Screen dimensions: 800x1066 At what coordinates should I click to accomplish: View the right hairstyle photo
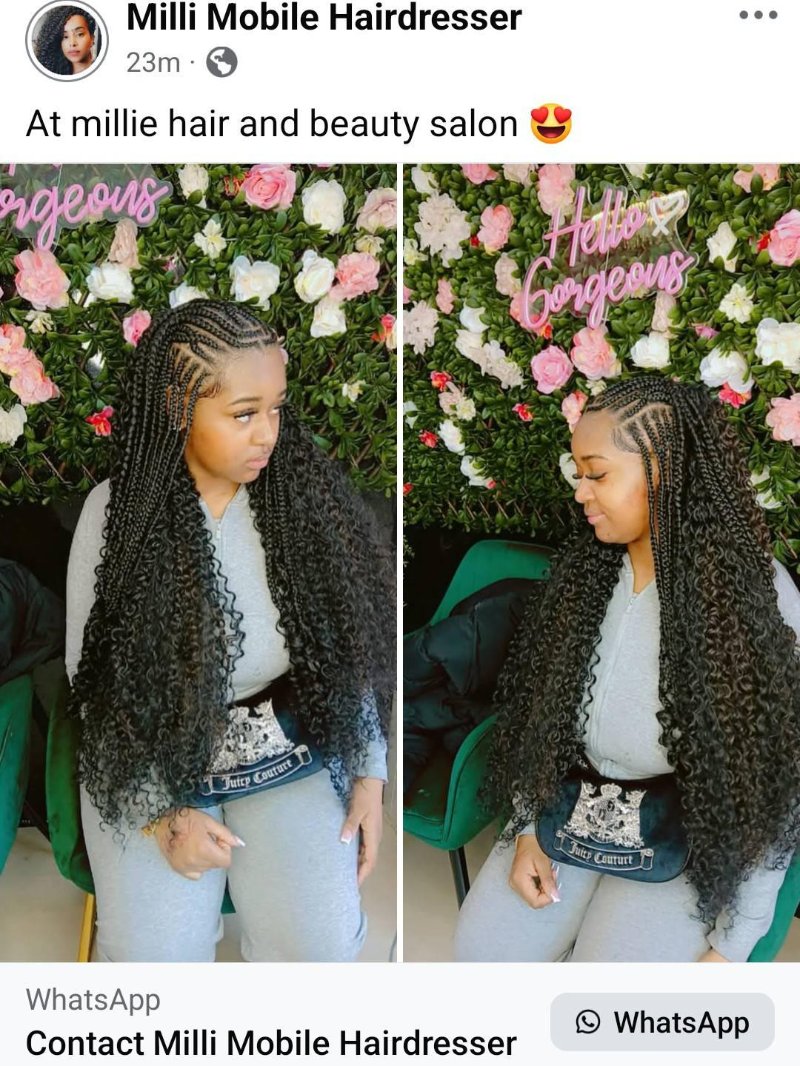pos(602,562)
